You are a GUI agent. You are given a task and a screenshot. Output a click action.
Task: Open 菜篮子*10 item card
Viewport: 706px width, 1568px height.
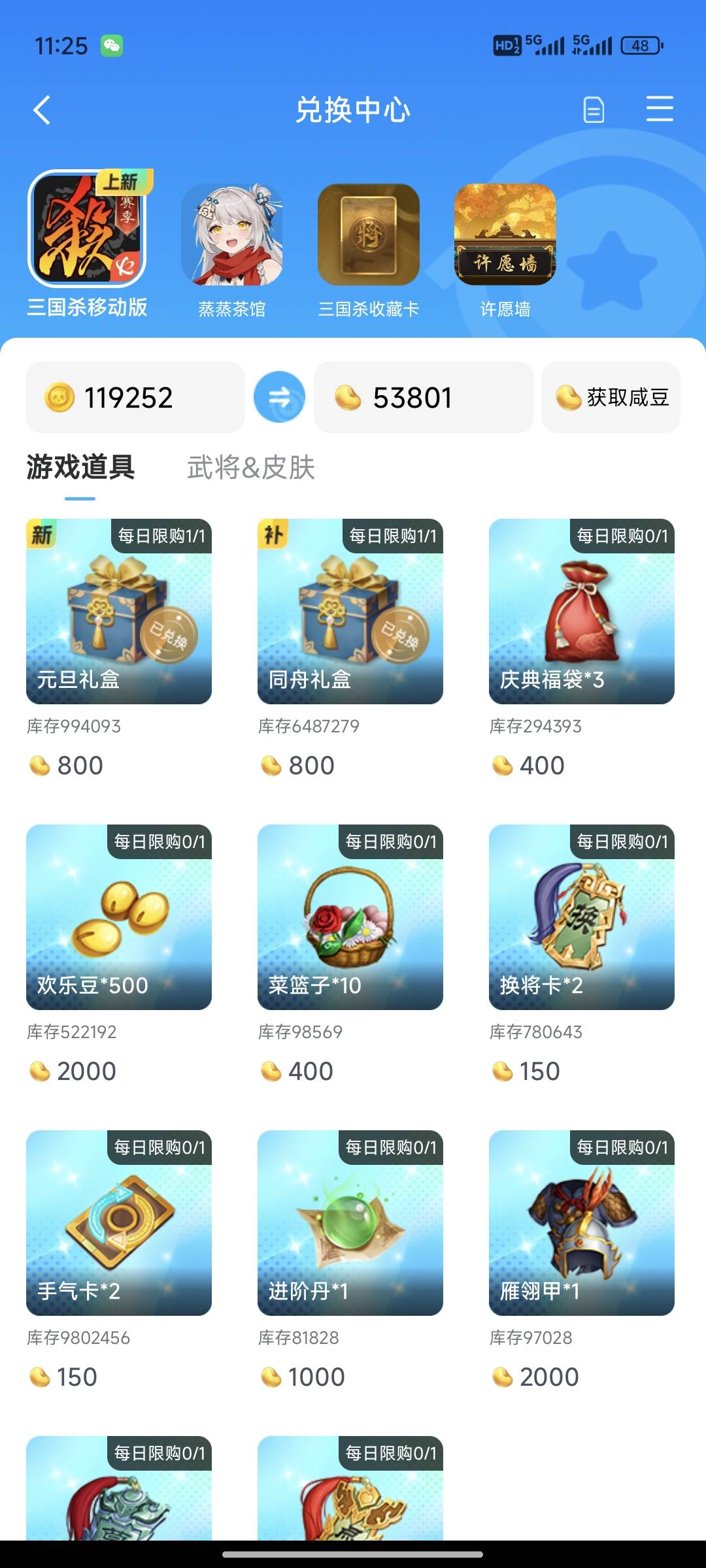tap(350, 917)
